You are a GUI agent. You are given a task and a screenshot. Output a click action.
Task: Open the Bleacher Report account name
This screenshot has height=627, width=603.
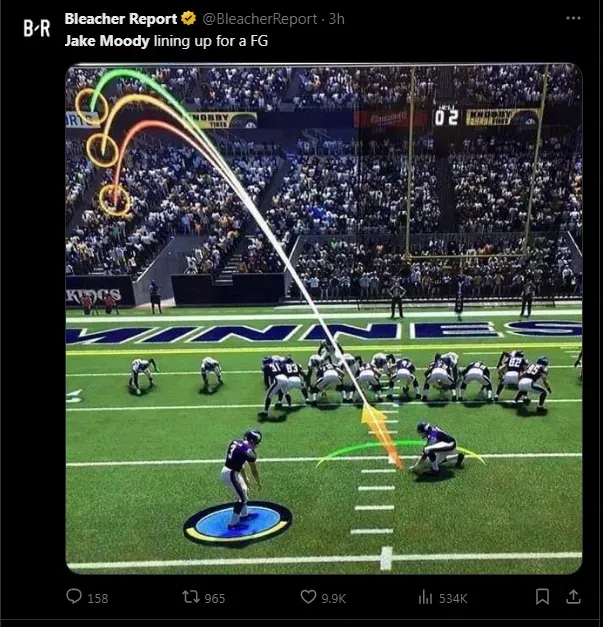[x=120, y=19]
